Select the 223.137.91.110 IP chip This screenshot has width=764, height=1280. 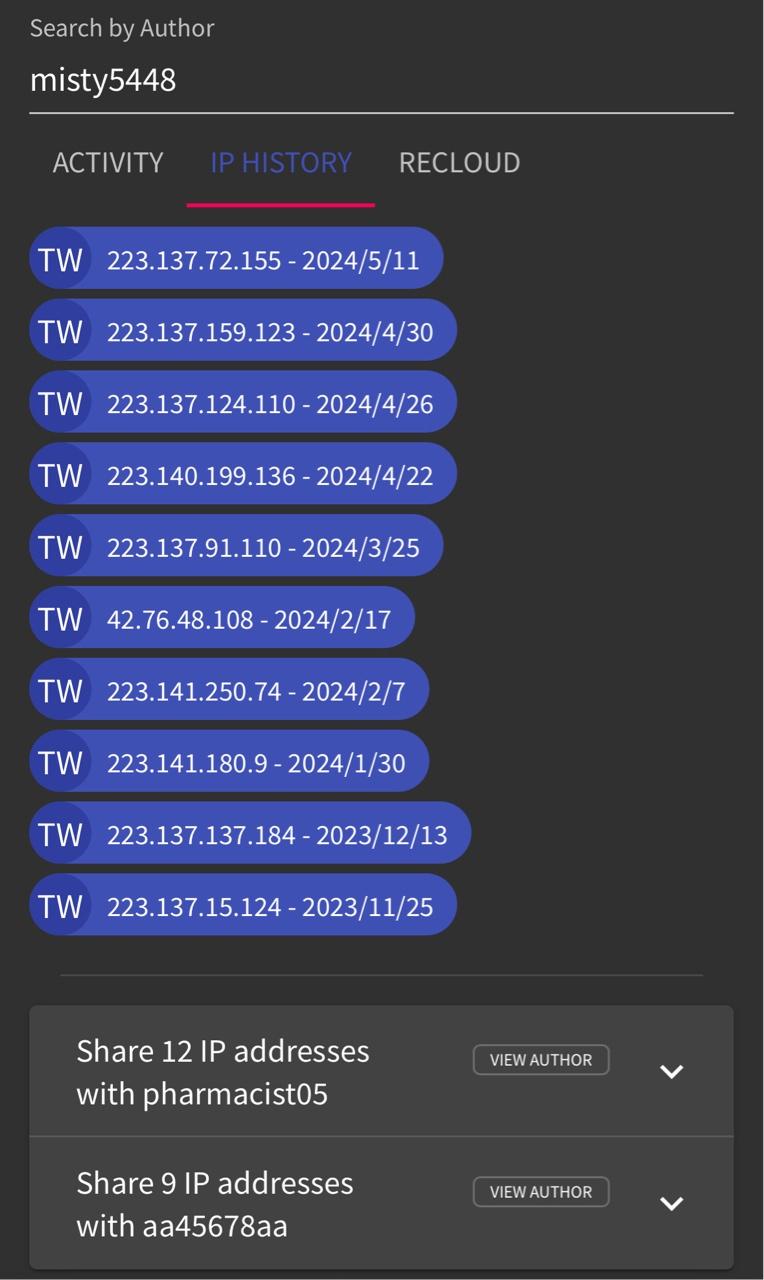point(237,548)
